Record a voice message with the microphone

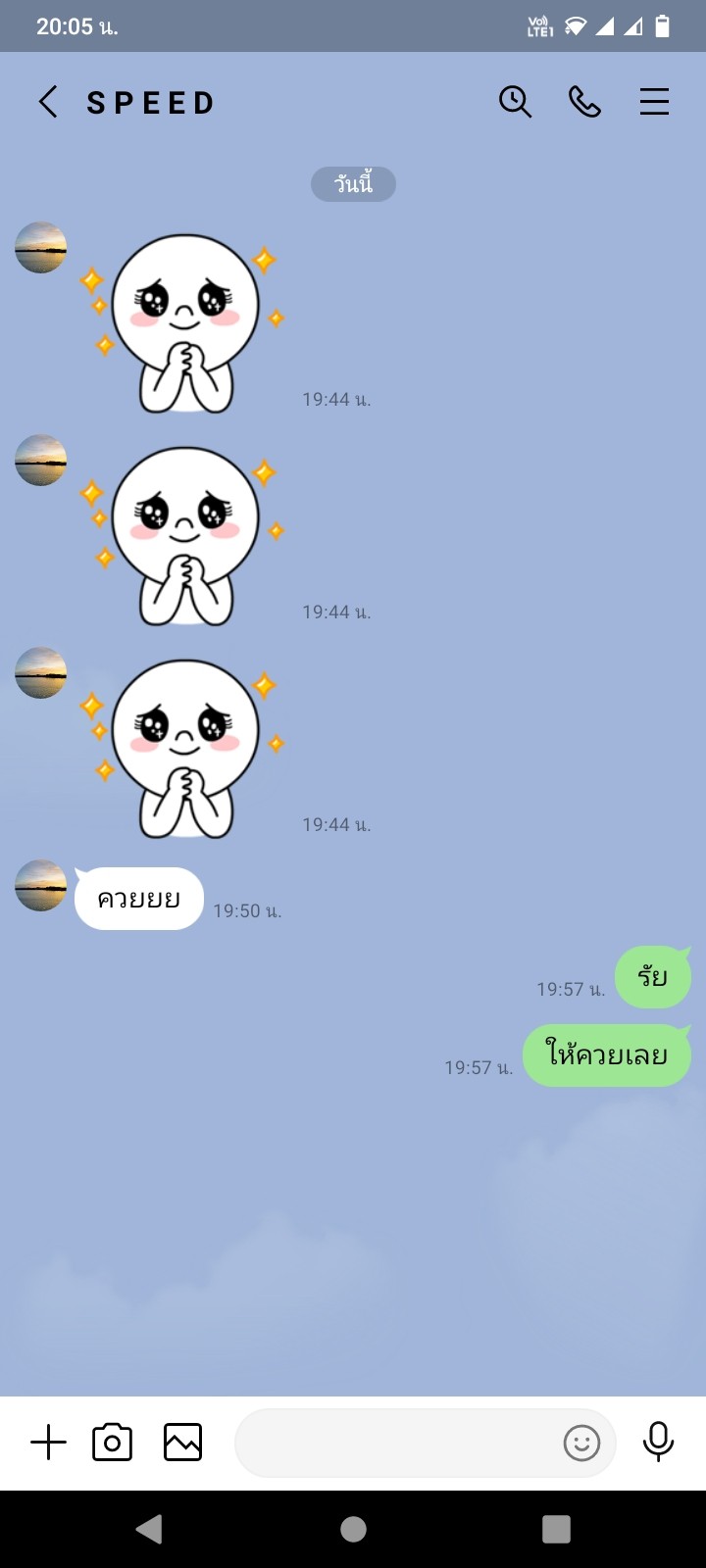coord(658,1443)
